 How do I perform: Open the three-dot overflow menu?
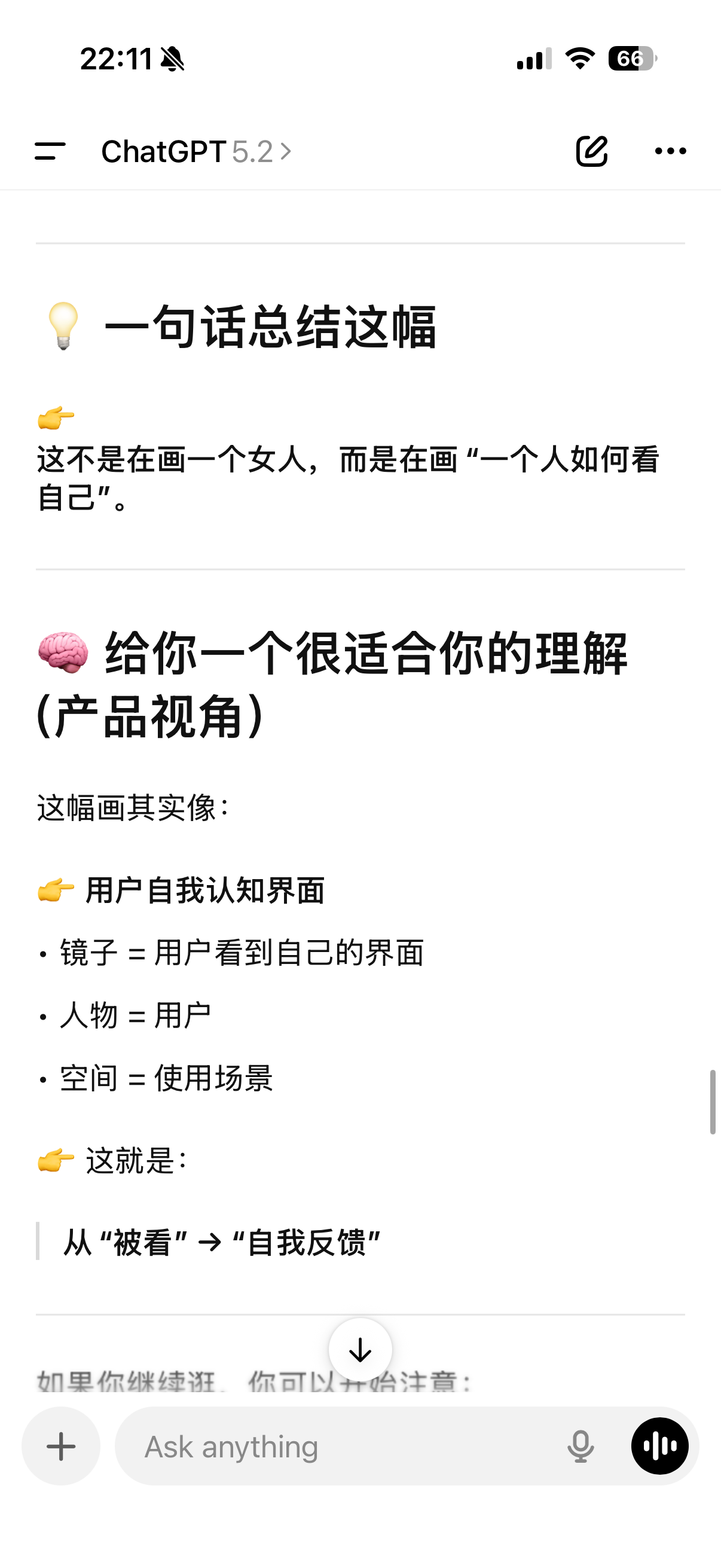(x=671, y=151)
